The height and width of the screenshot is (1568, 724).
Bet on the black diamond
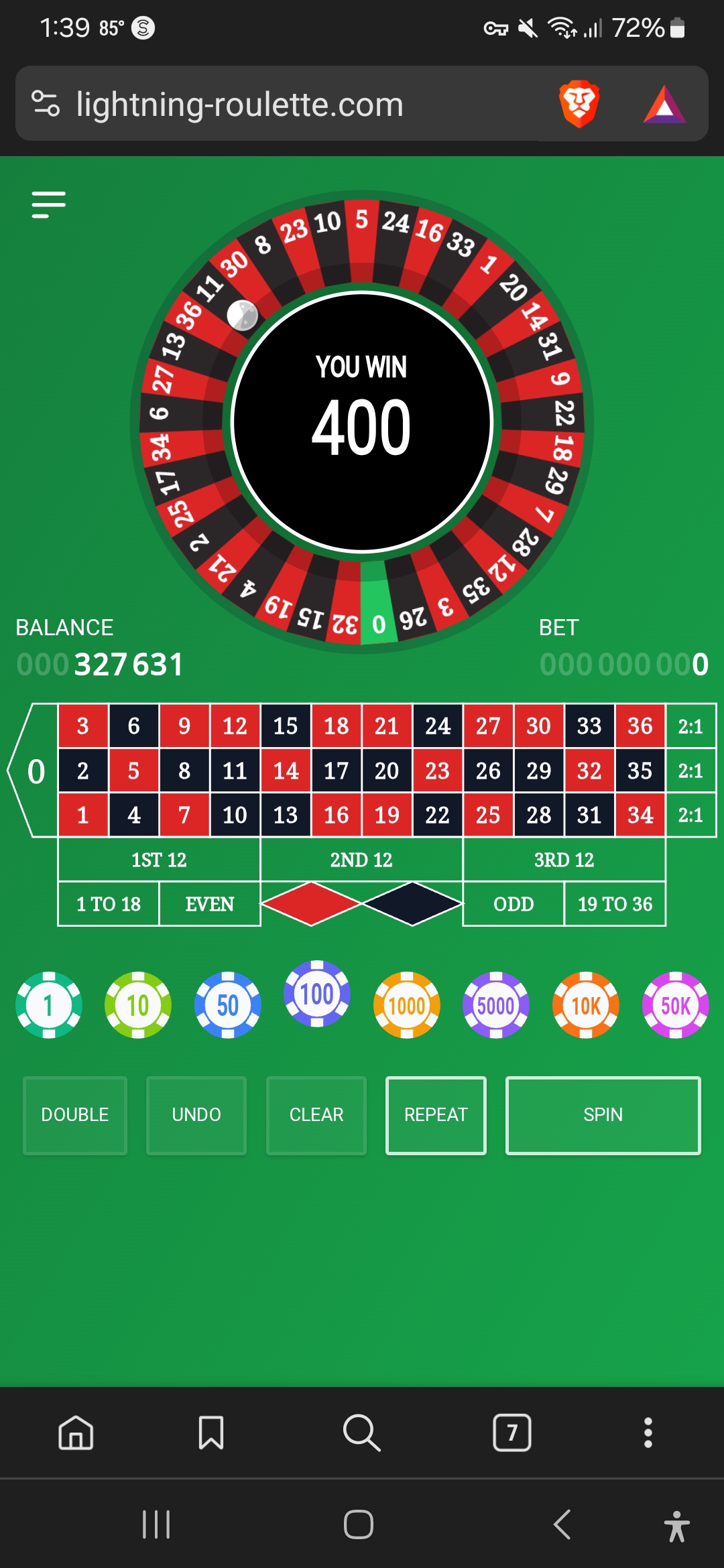coord(412,904)
